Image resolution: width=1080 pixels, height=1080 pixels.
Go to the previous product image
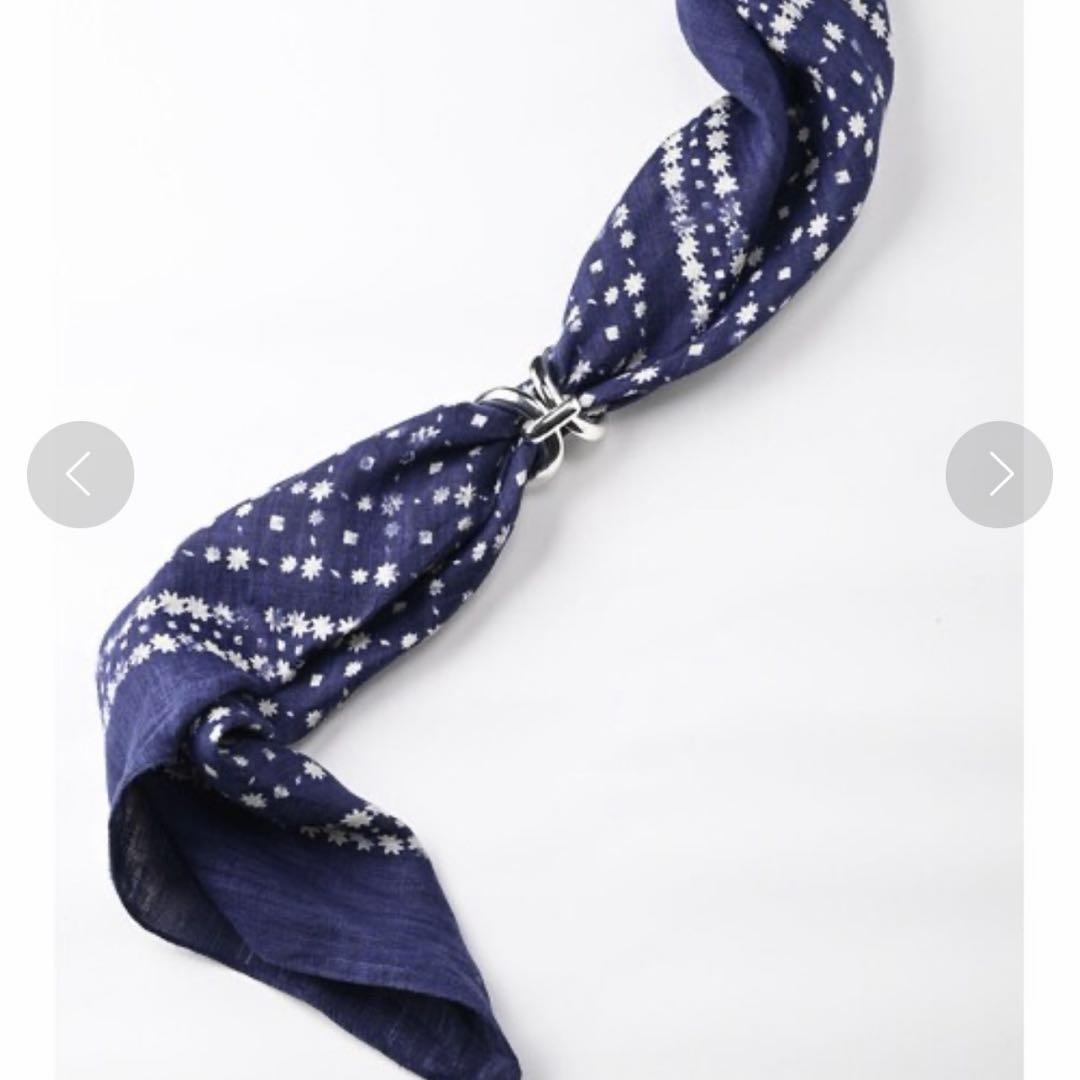[x=80, y=474]
